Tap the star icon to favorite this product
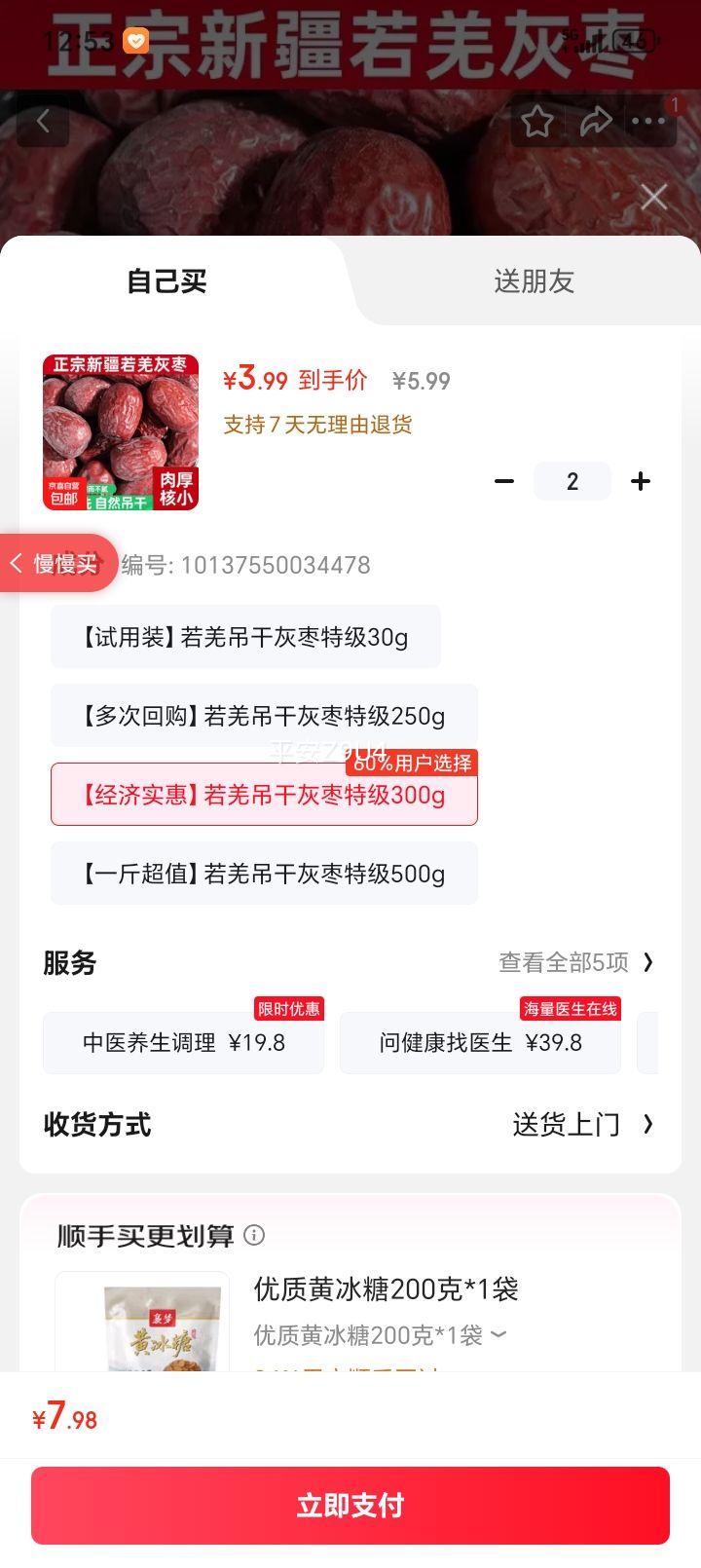The height and width of the screenshot is (1568, 701). 538,121
